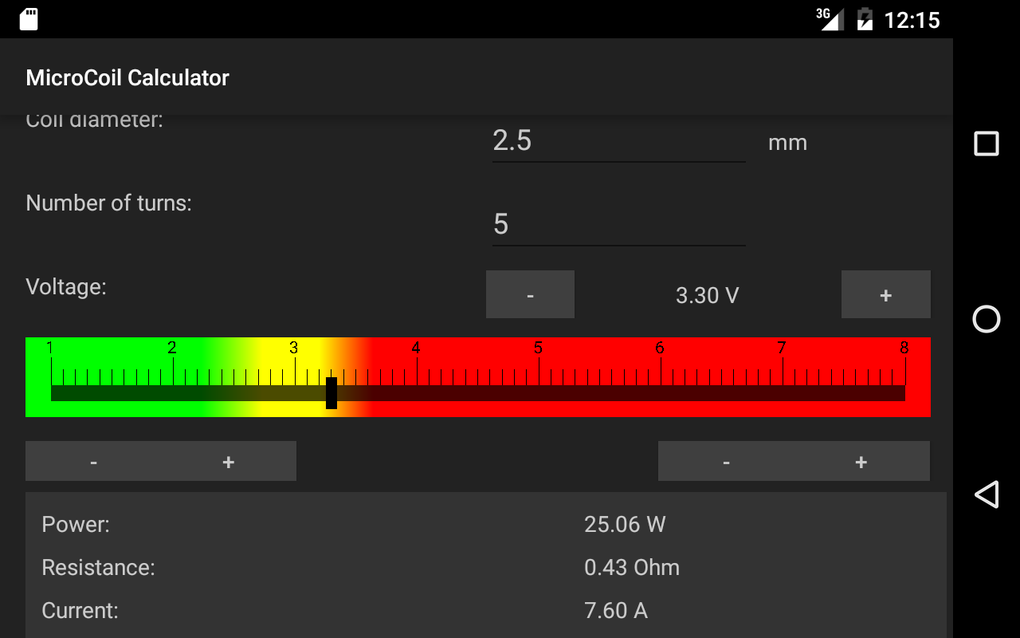Tap plus in the right button pair below scale
The width and height of the screenshot is (1020, 638).
861,461
